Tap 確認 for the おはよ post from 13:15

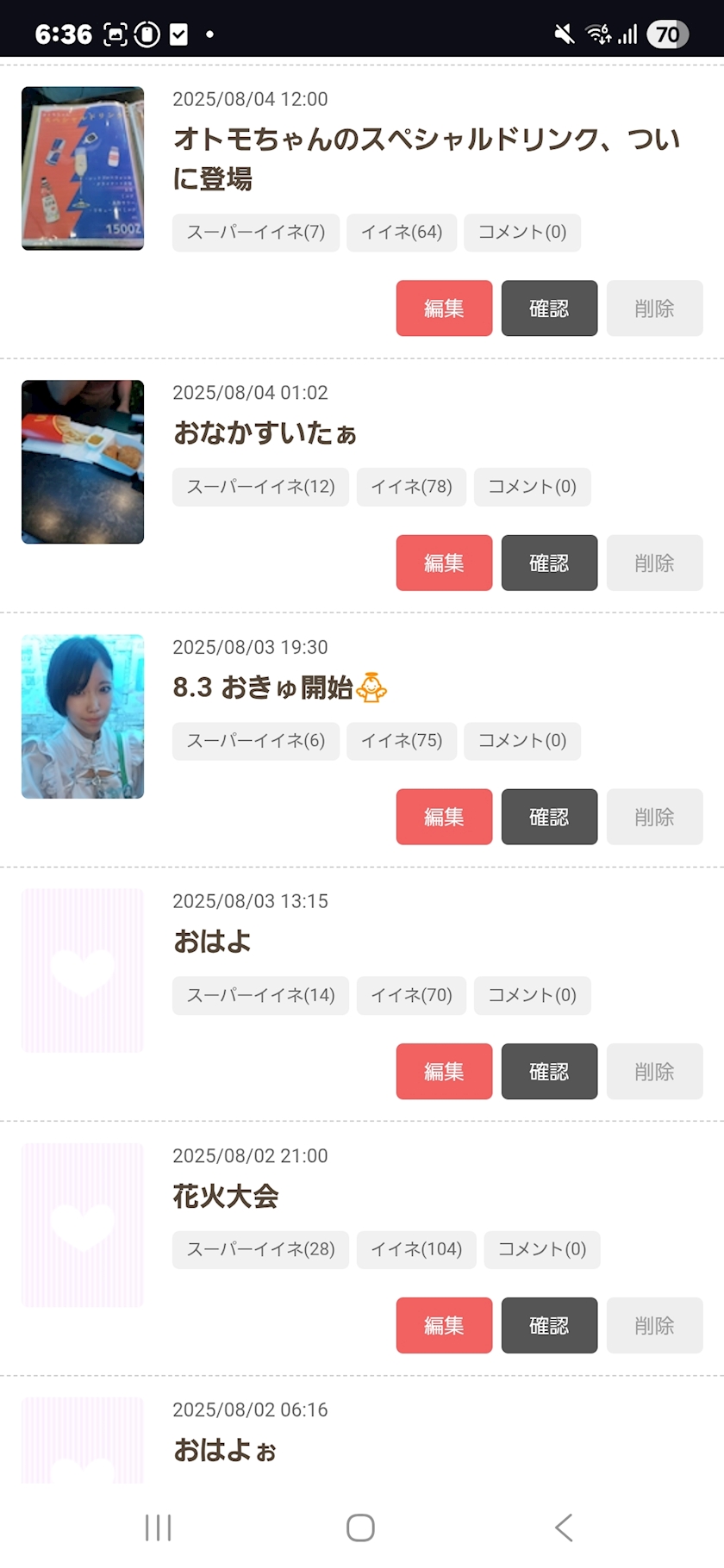(549, 1071)
